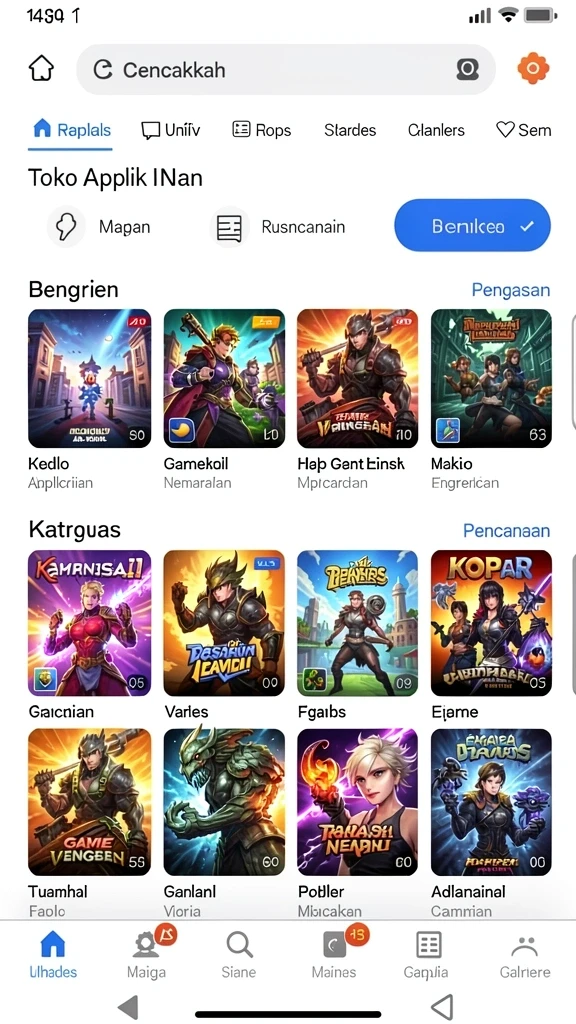Switch to the Rops top tab
Viewport: 576px width, 1024px height.
pos(262,130)
